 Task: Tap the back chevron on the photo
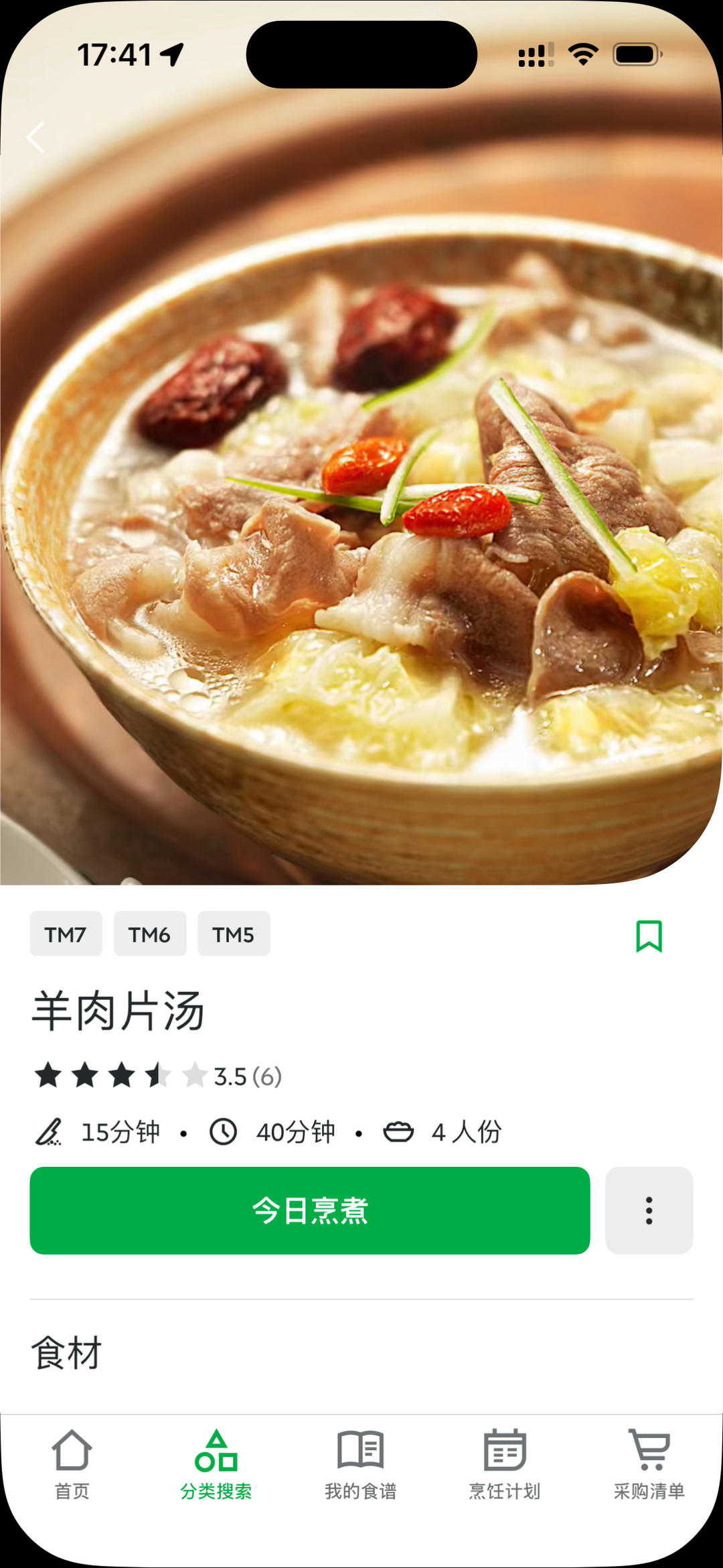[x=35, y=137]
